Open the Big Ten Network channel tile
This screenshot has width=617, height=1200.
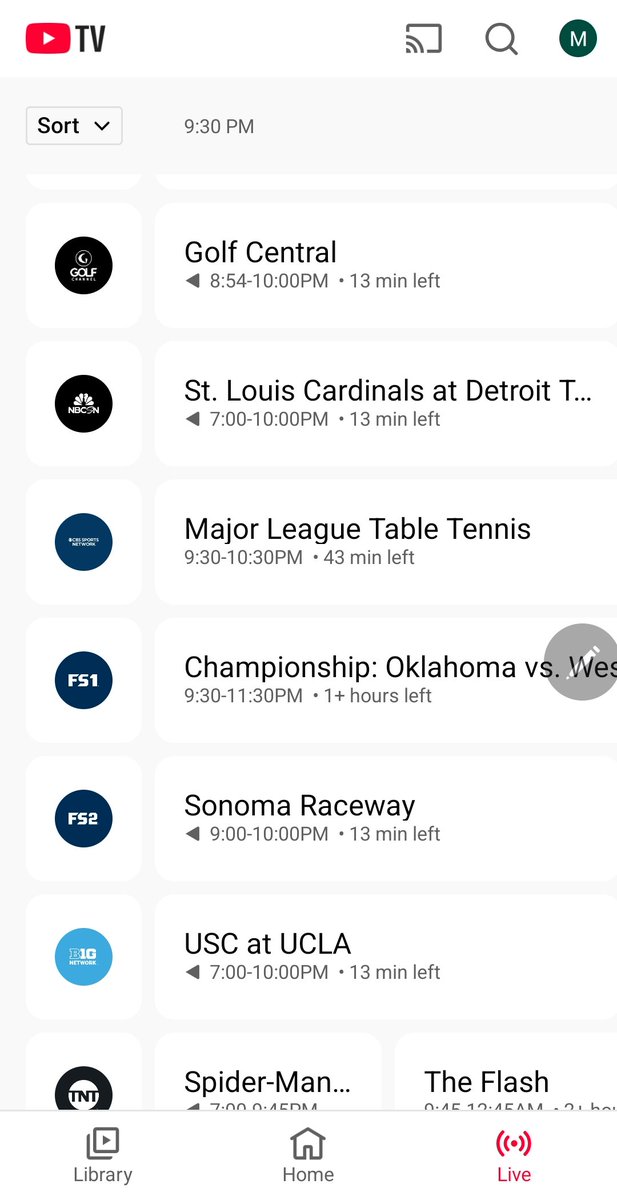(x=84, y=955)
